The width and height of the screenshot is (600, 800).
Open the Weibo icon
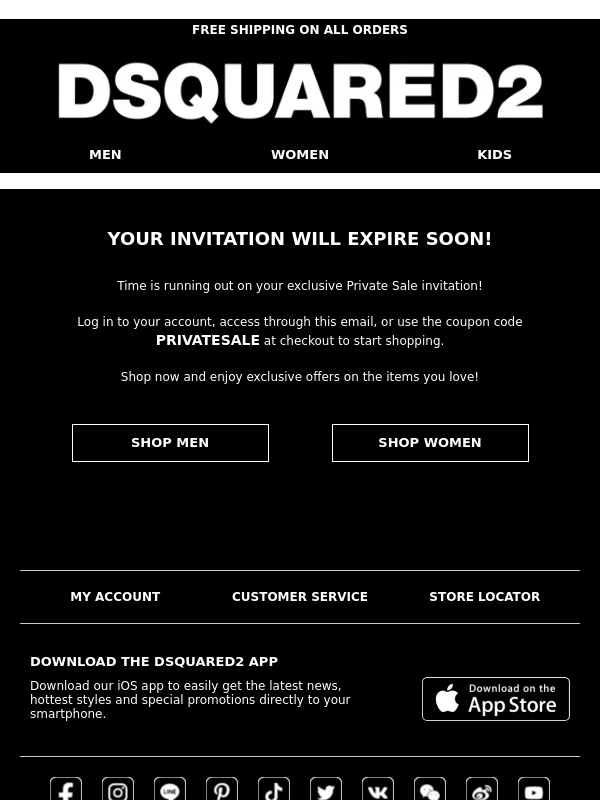482,791
